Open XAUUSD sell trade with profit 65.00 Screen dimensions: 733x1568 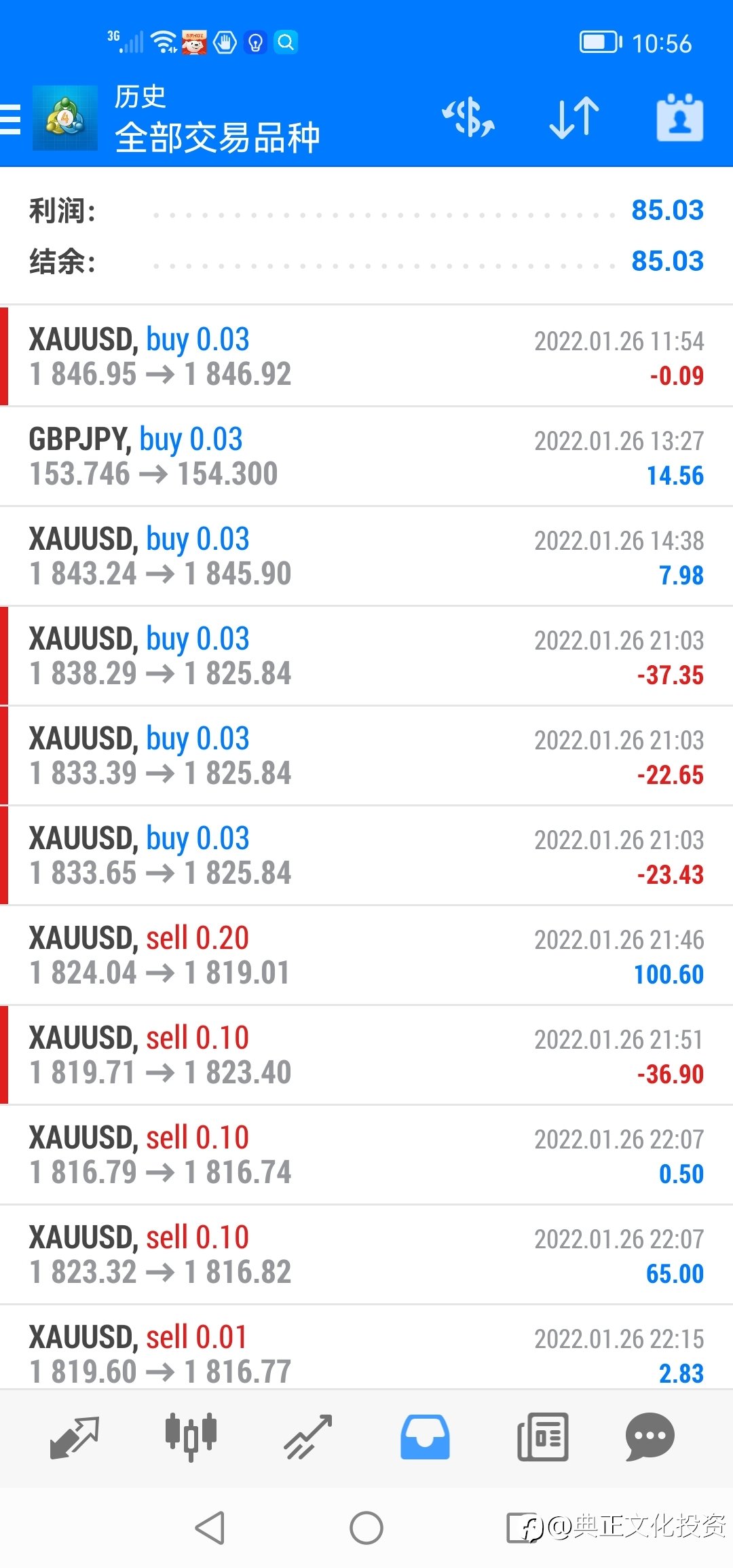pyautogui.click(x=366, y=1255)
